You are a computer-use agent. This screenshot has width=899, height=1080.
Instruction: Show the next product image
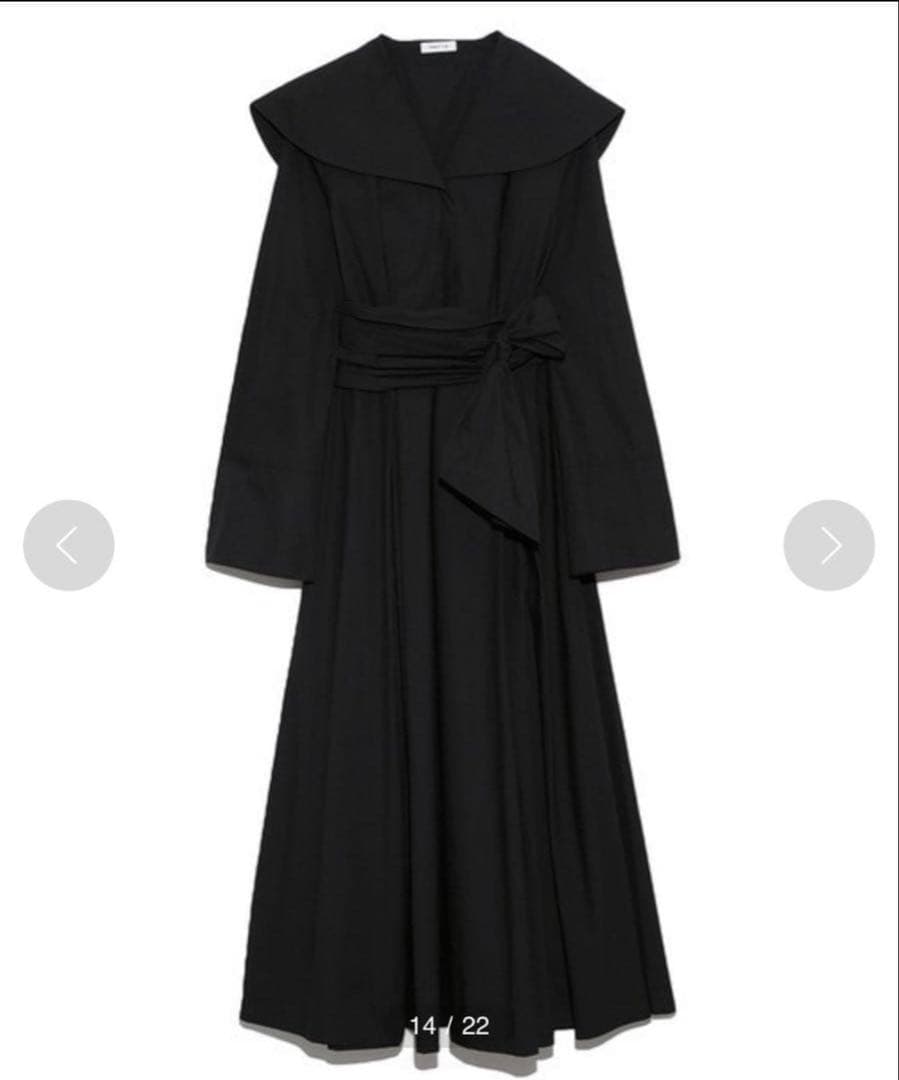click(x=829, y=545)
